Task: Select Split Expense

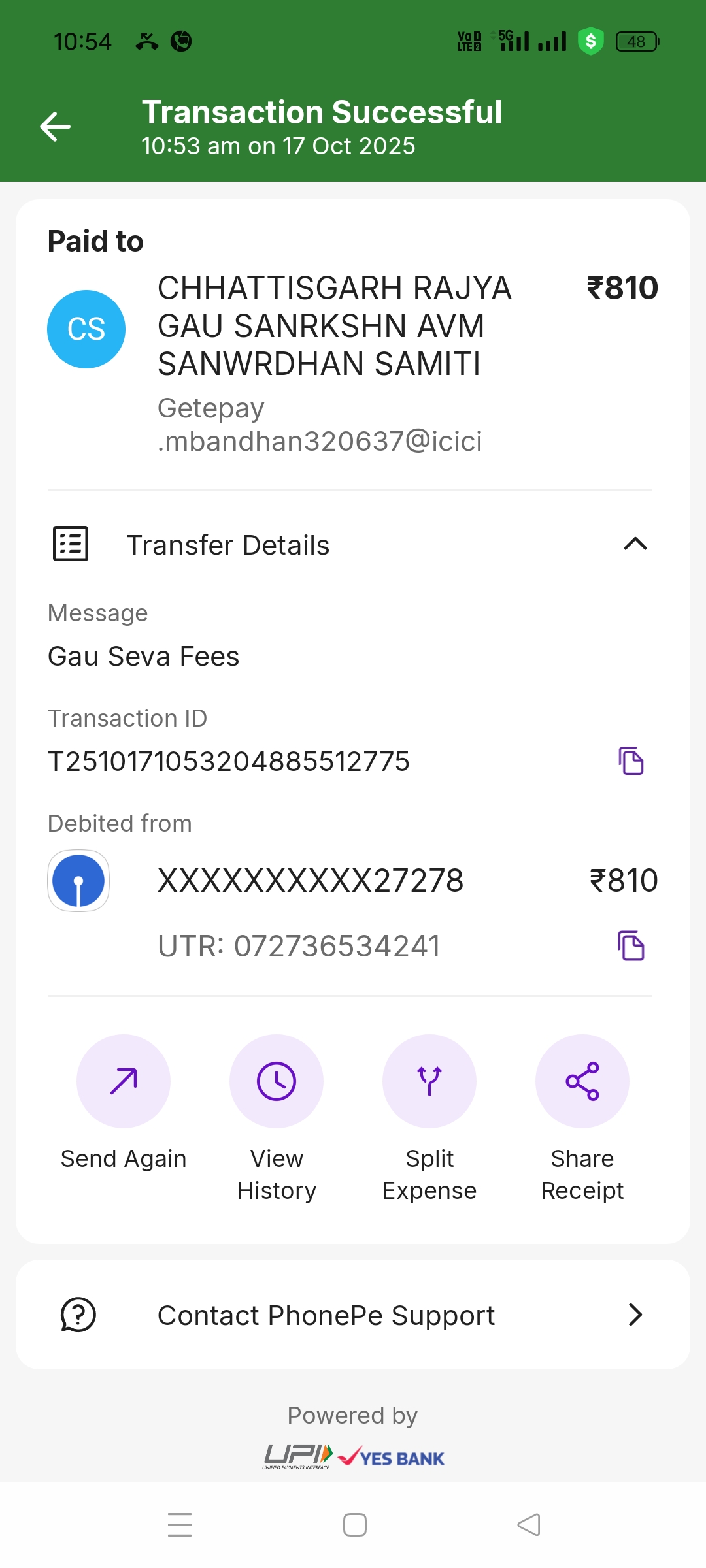Action: point(429,1081)
